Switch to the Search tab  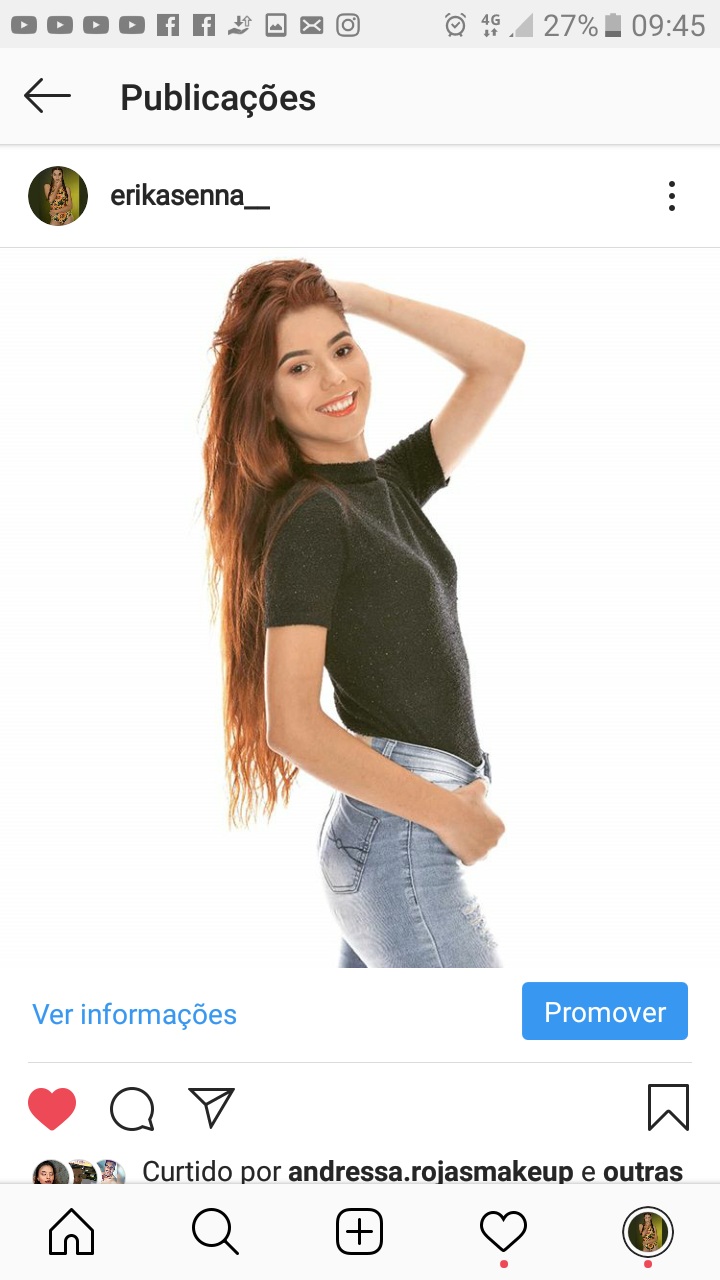[x=215, y=1232]
